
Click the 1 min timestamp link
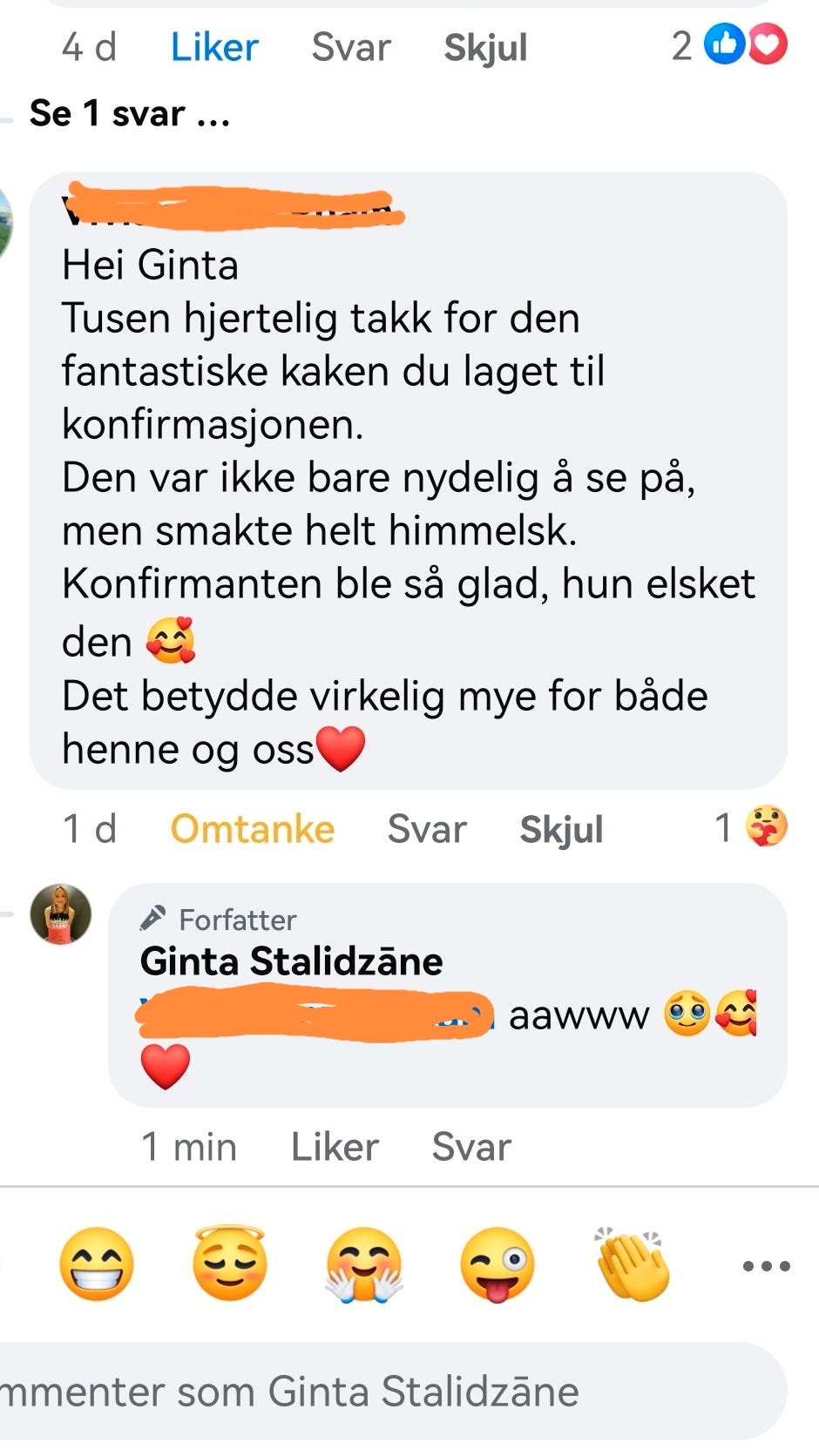189,1147
